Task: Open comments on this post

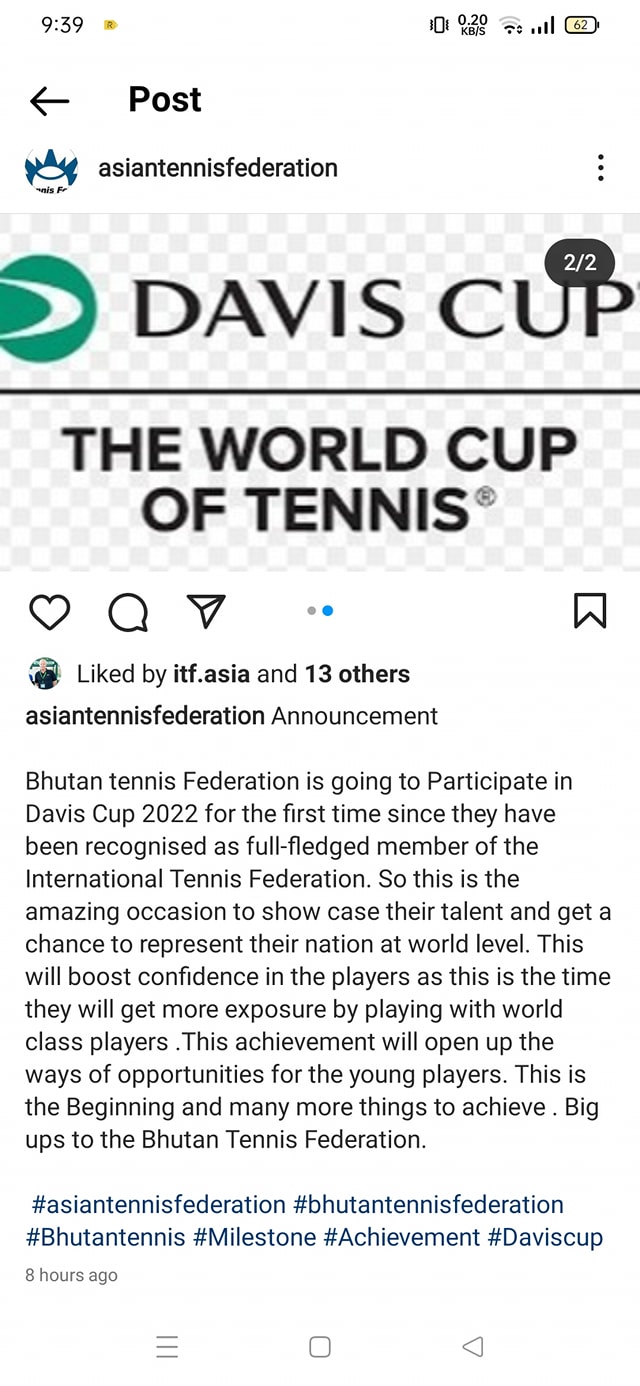Action: (128, 611)
